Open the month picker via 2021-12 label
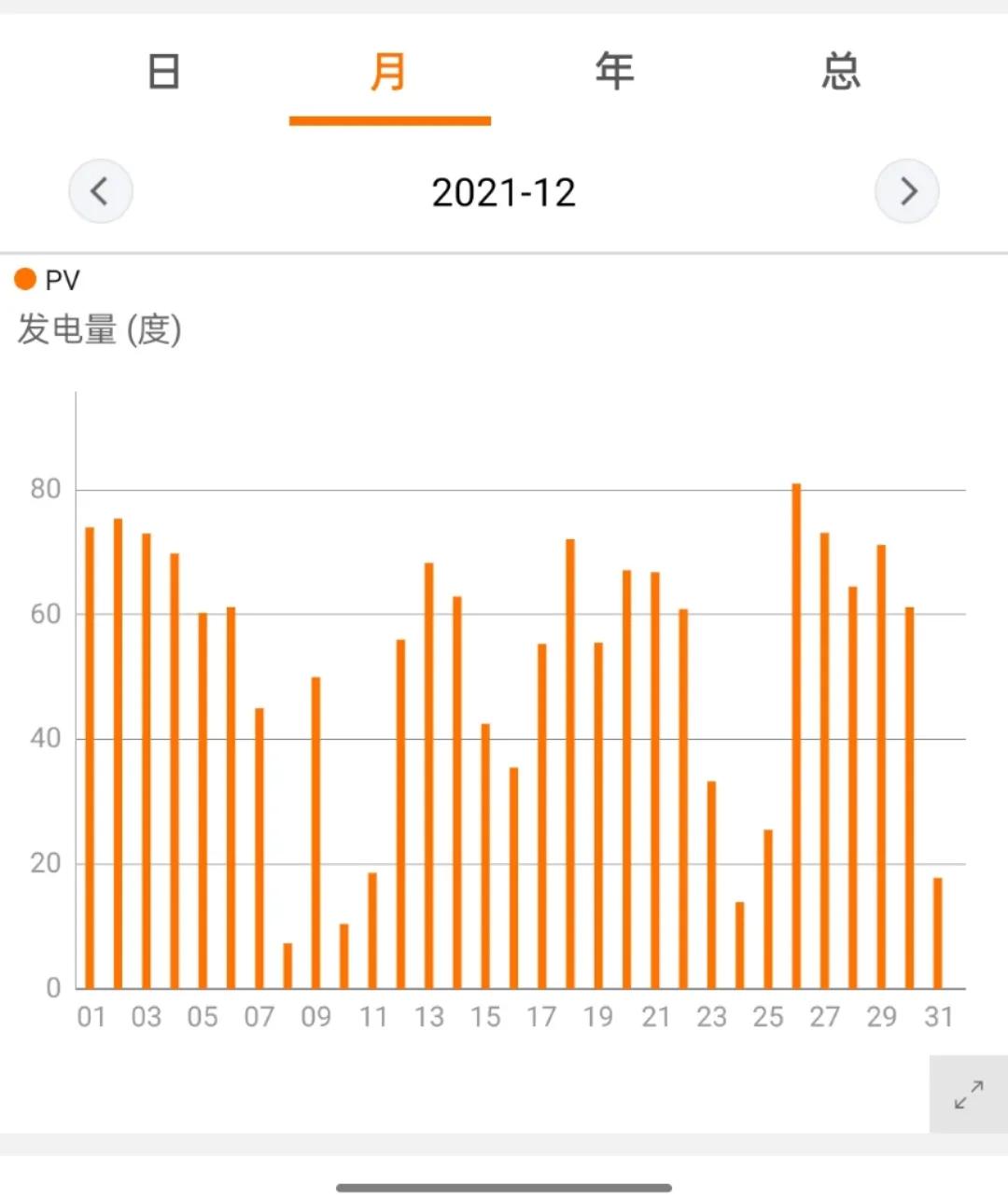 coord(504,191)
